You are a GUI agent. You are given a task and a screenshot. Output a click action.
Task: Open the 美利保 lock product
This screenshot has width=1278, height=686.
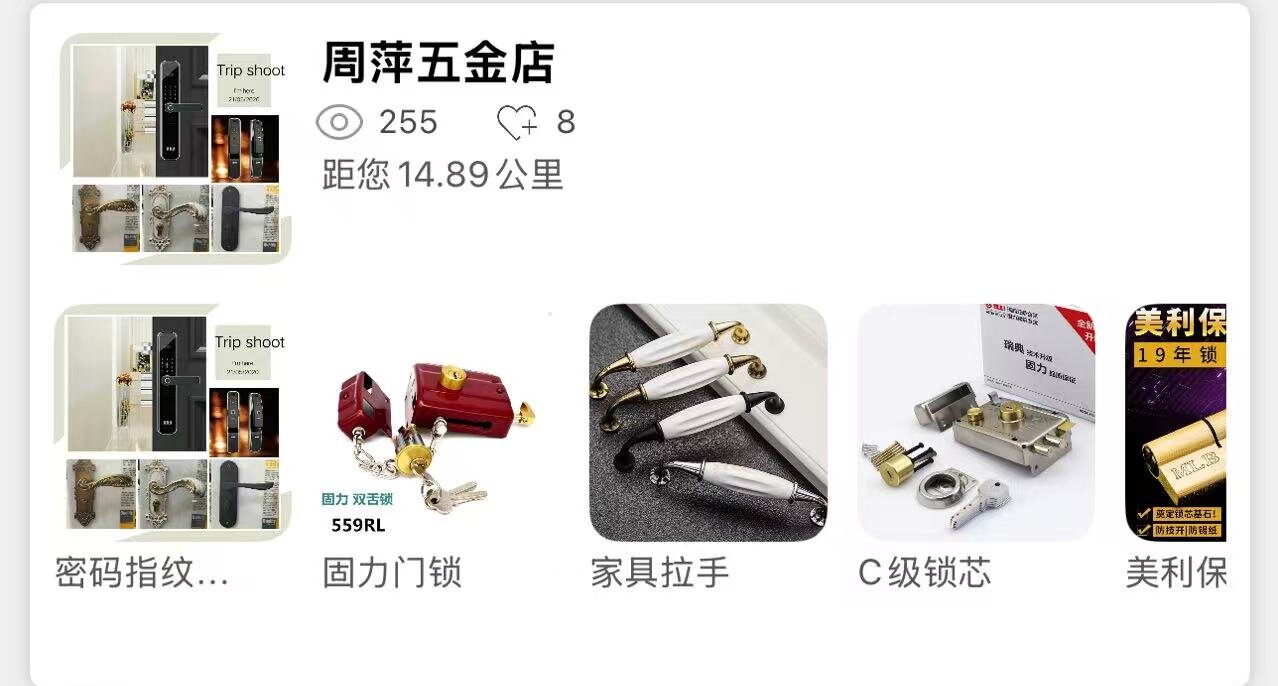tap(1176, 422)
